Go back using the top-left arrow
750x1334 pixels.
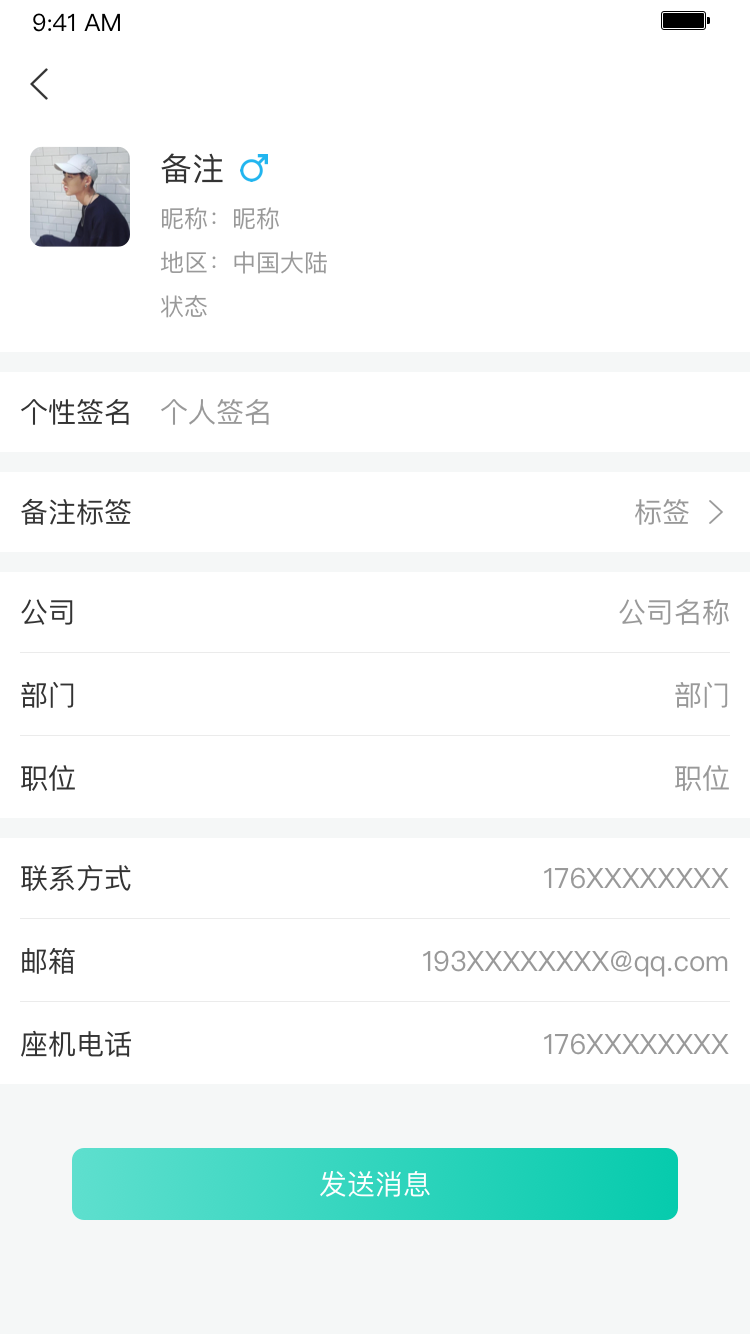click(x=40, y=84)
